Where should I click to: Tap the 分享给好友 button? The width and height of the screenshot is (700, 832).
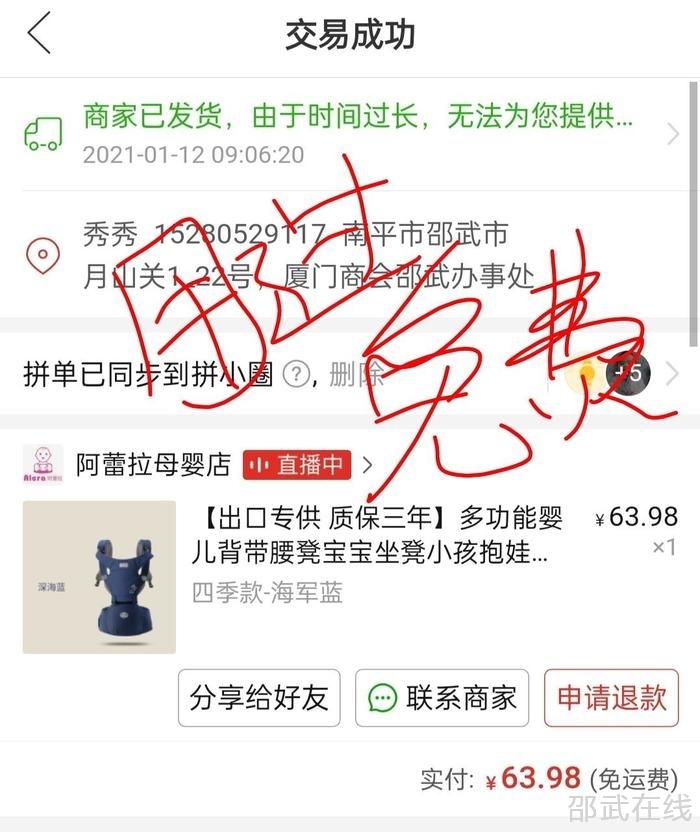[259, 697]
